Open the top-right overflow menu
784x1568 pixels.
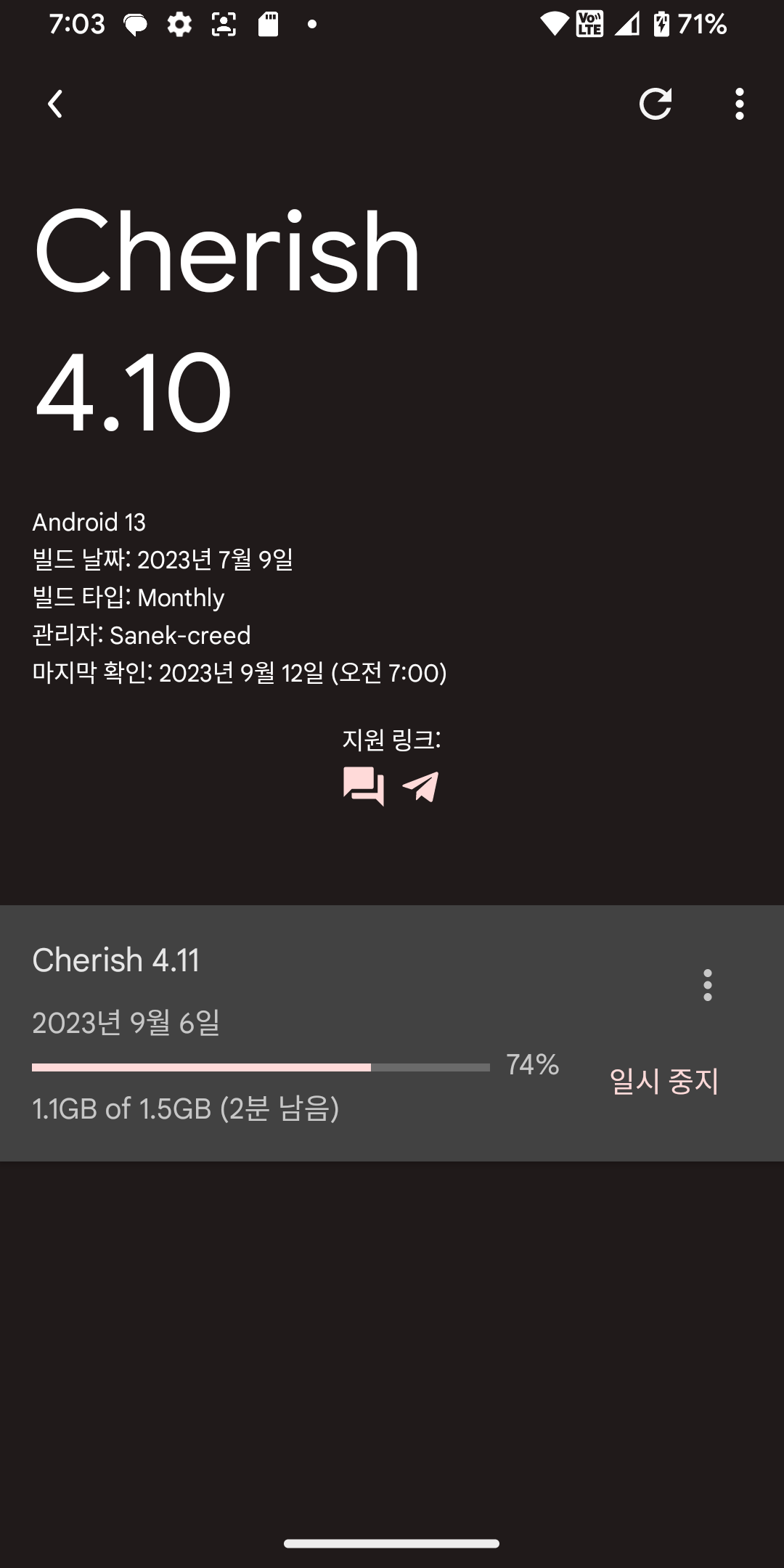point(739,104)
